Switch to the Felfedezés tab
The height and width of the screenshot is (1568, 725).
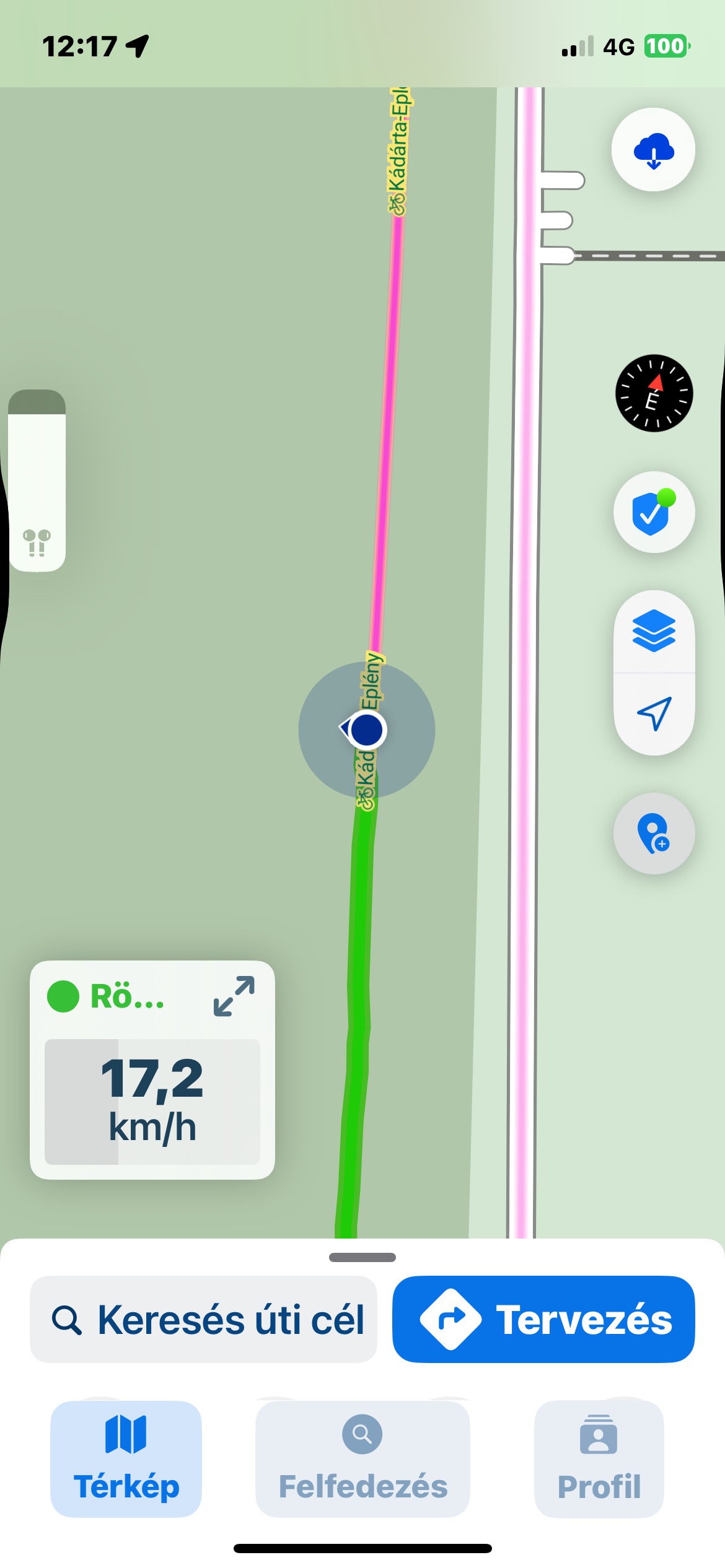[x=362, y=1459]
